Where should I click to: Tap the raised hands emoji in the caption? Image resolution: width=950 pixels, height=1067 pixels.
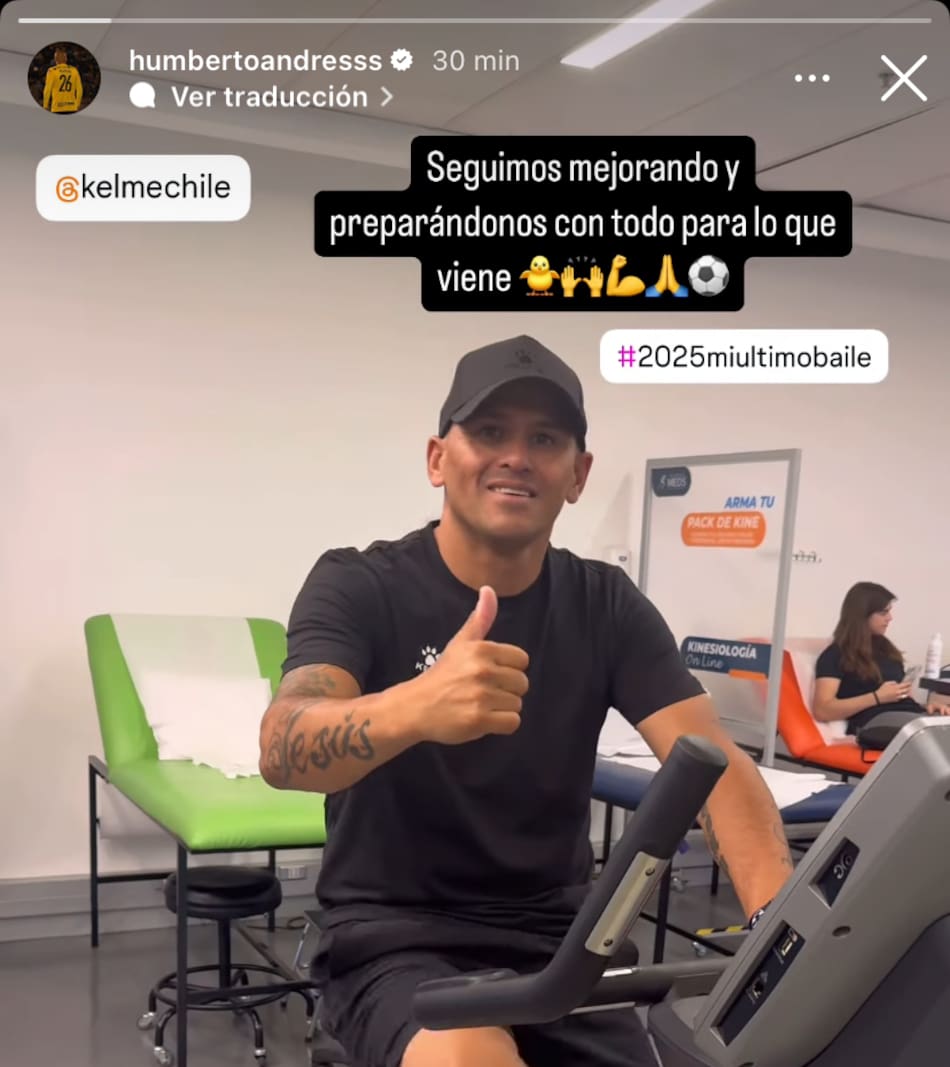pyautogui.click(x=579, y=277)
